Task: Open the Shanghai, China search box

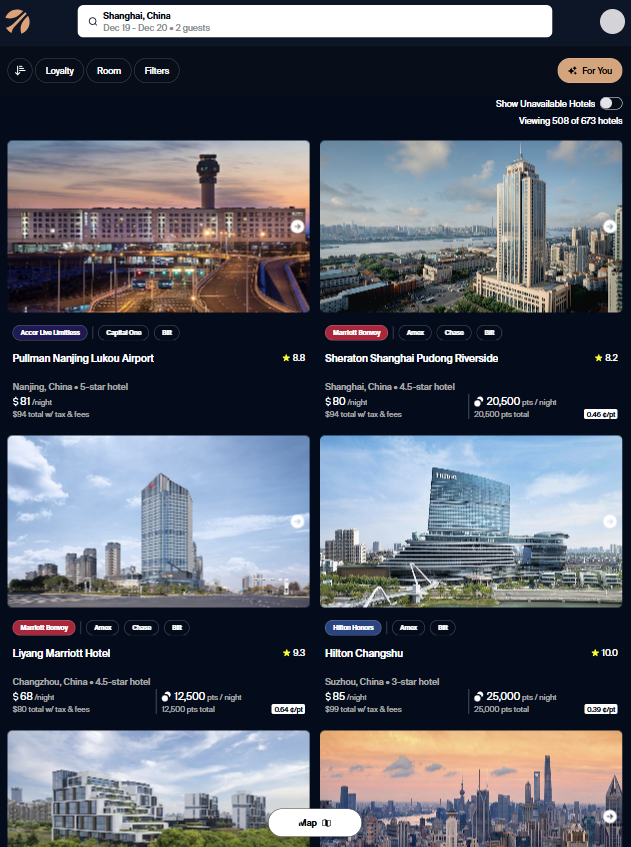Action: (314, 21)
